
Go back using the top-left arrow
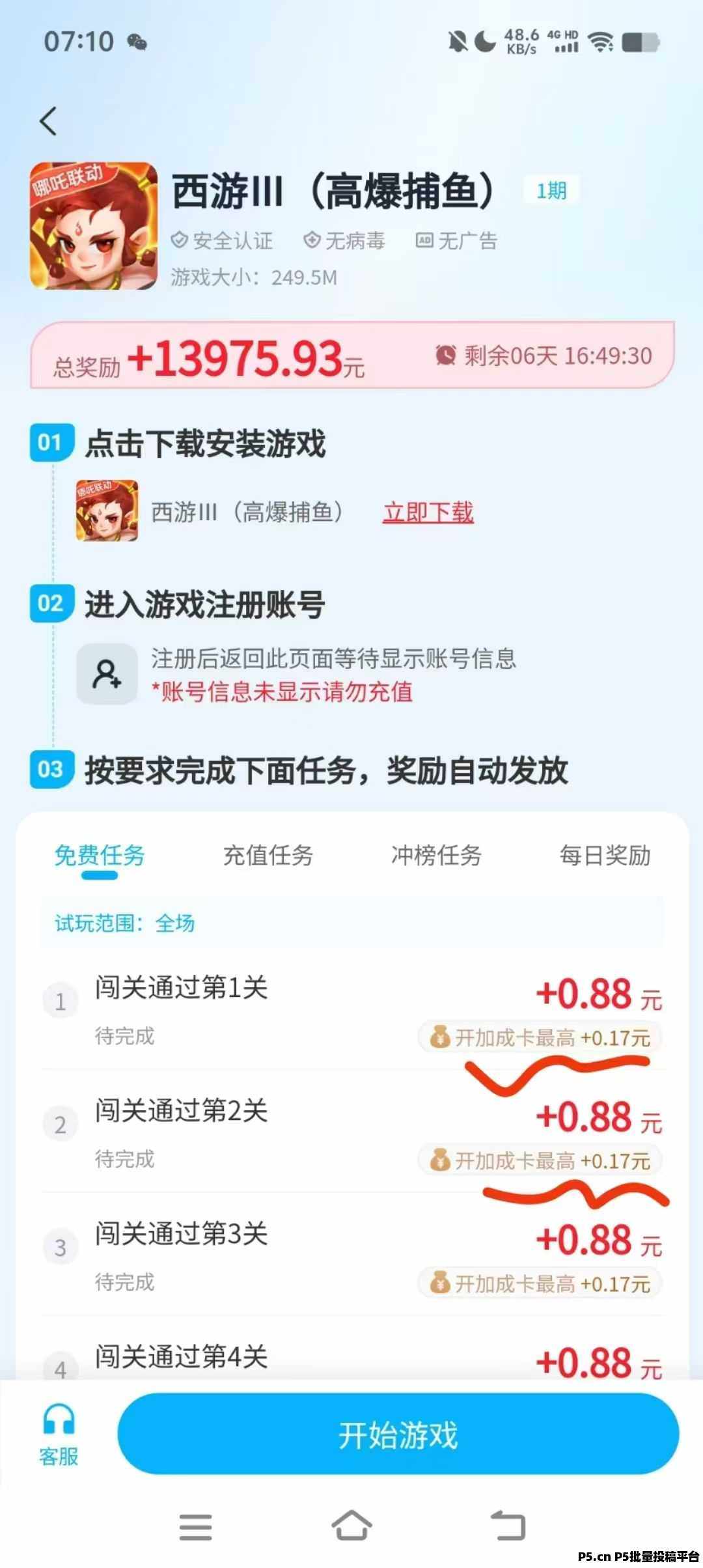coord(49,121)
